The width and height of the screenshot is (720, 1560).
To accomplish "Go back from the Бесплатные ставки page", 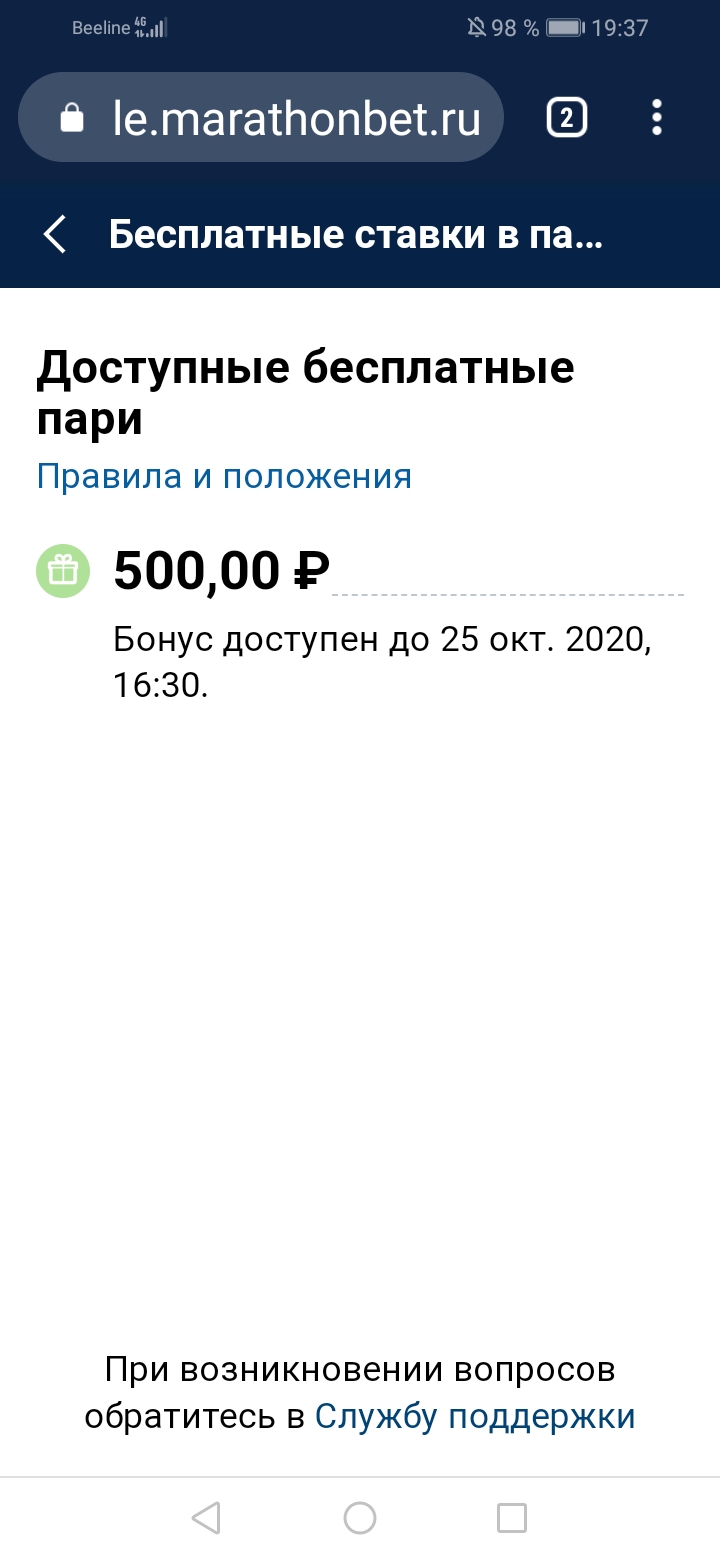I will [x=55, y=235].
